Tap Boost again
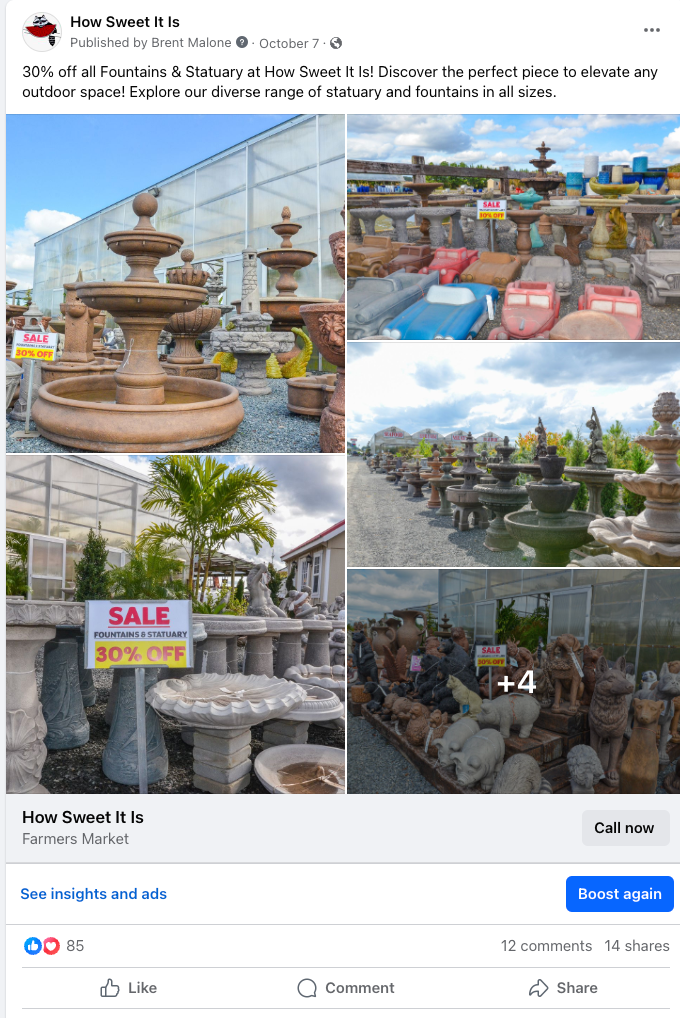This screenshot has width=680, height=1018. click(x=620, y=894)
